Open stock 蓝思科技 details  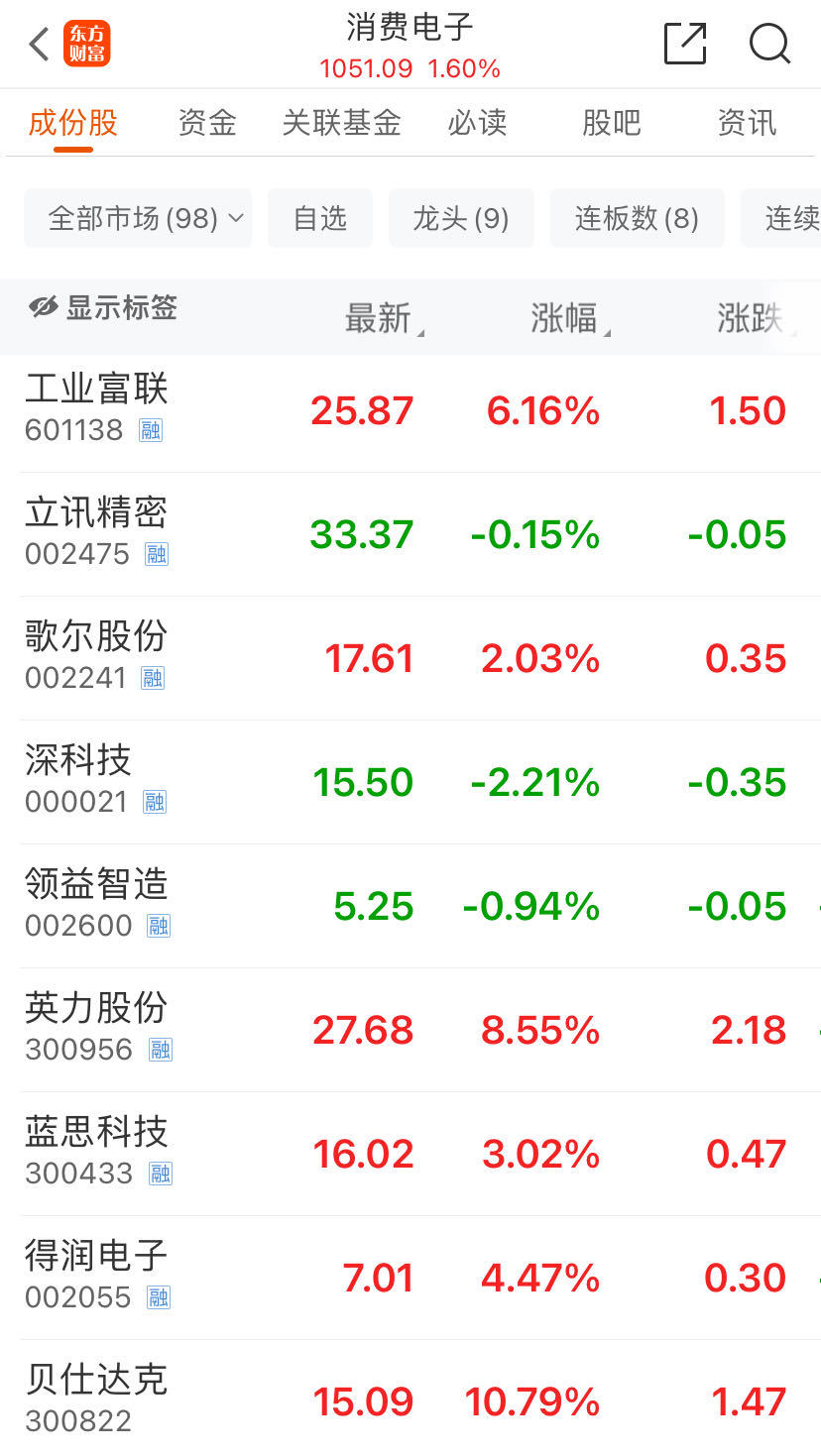(x=94, y=1136)
